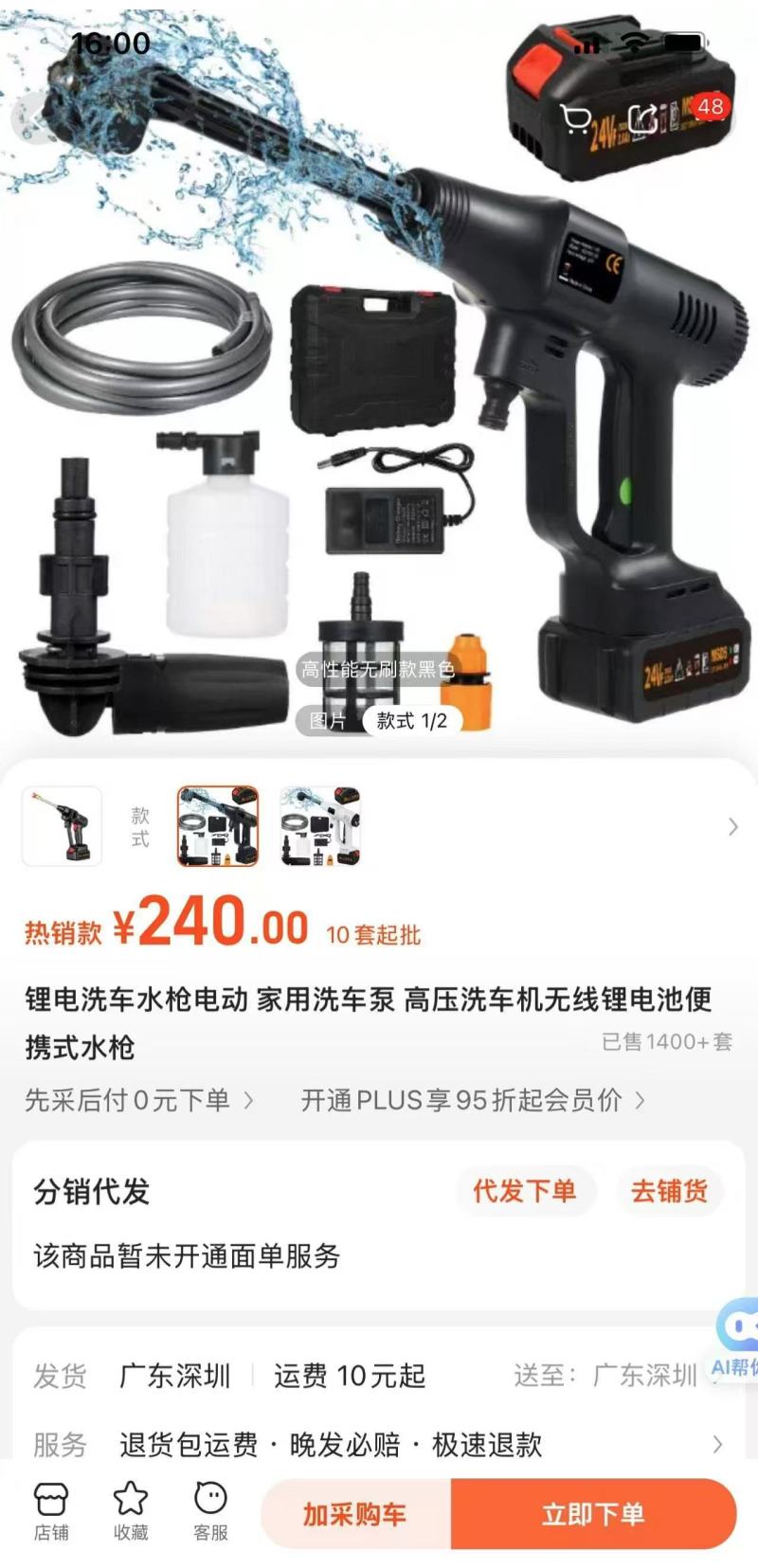758x1568 pixels.
Task: Open shipping details row 发货 广东深圳
Action: [379, 1375]
